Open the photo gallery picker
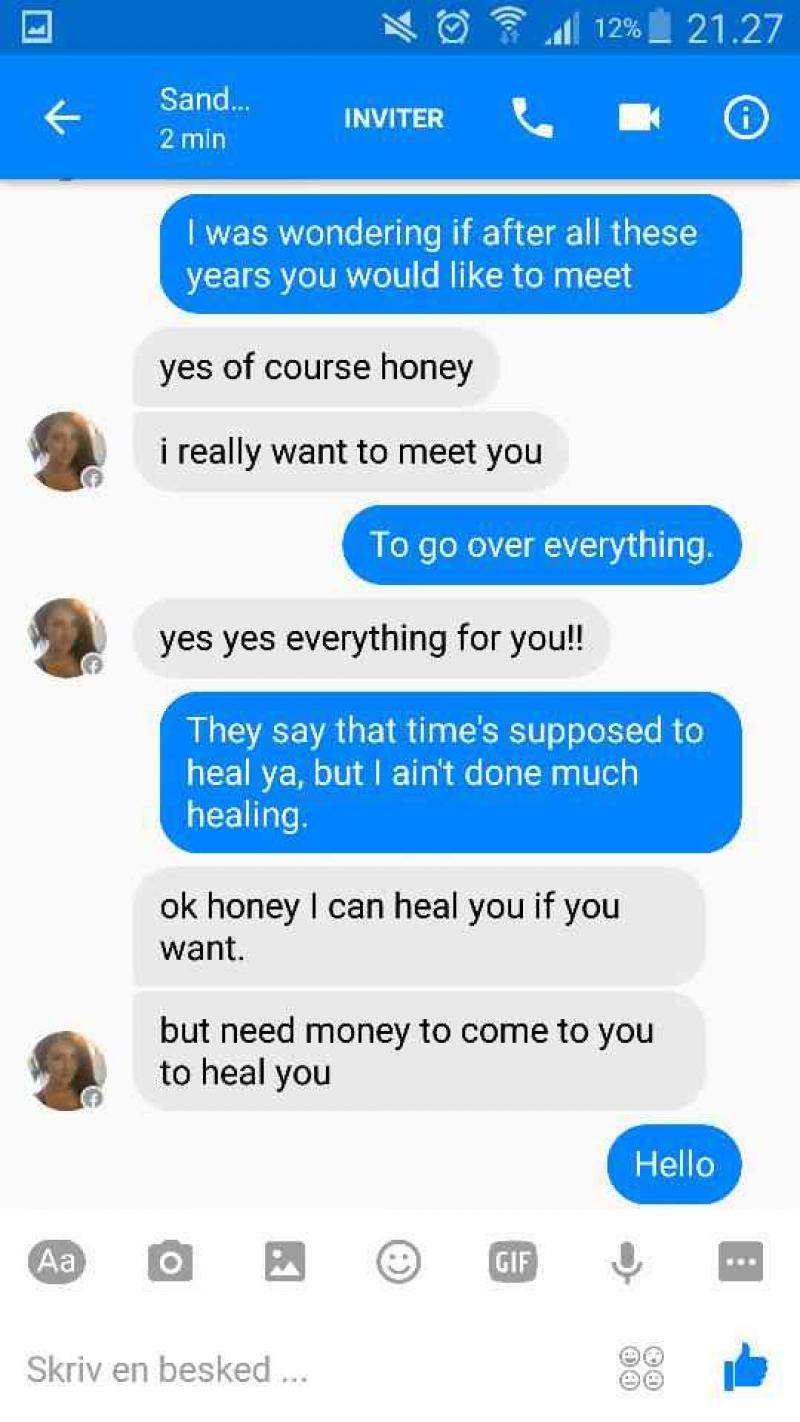This screenshot has width=800, height=1422. point(285,1262)
